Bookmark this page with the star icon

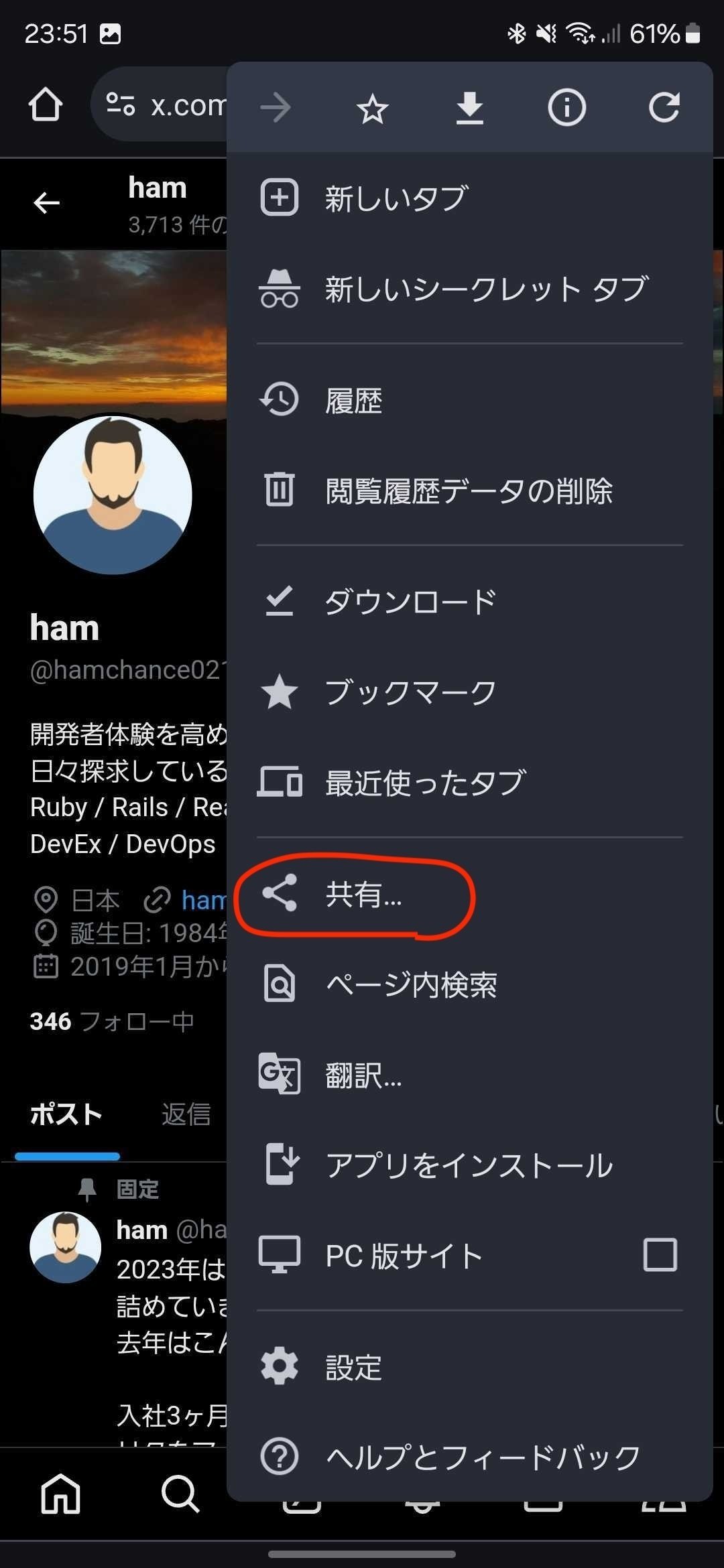click(x=372, y=108)
